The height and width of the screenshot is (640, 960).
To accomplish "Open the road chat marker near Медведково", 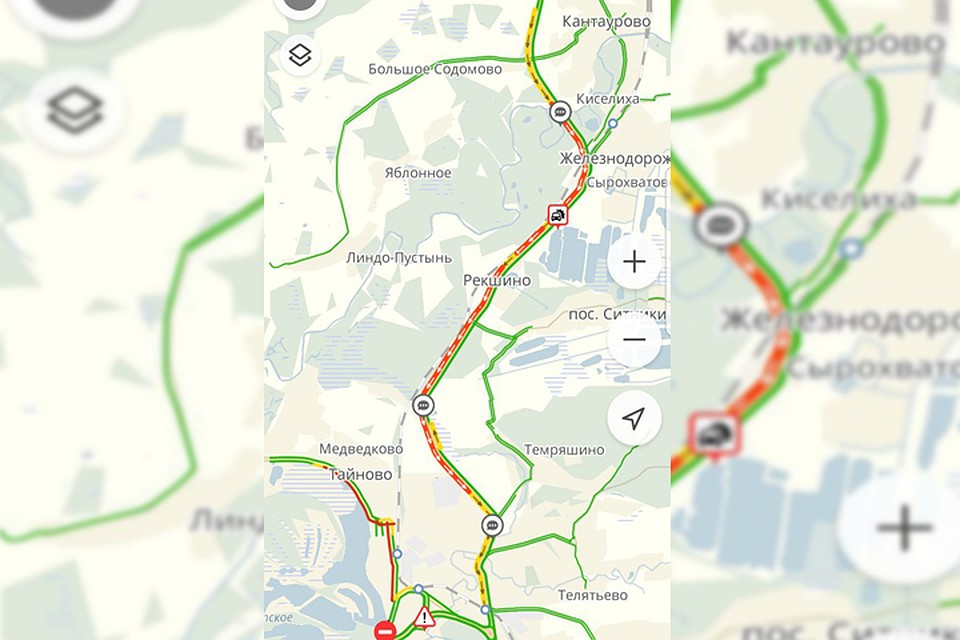I will pyautogui.click(x=424, y=405).
